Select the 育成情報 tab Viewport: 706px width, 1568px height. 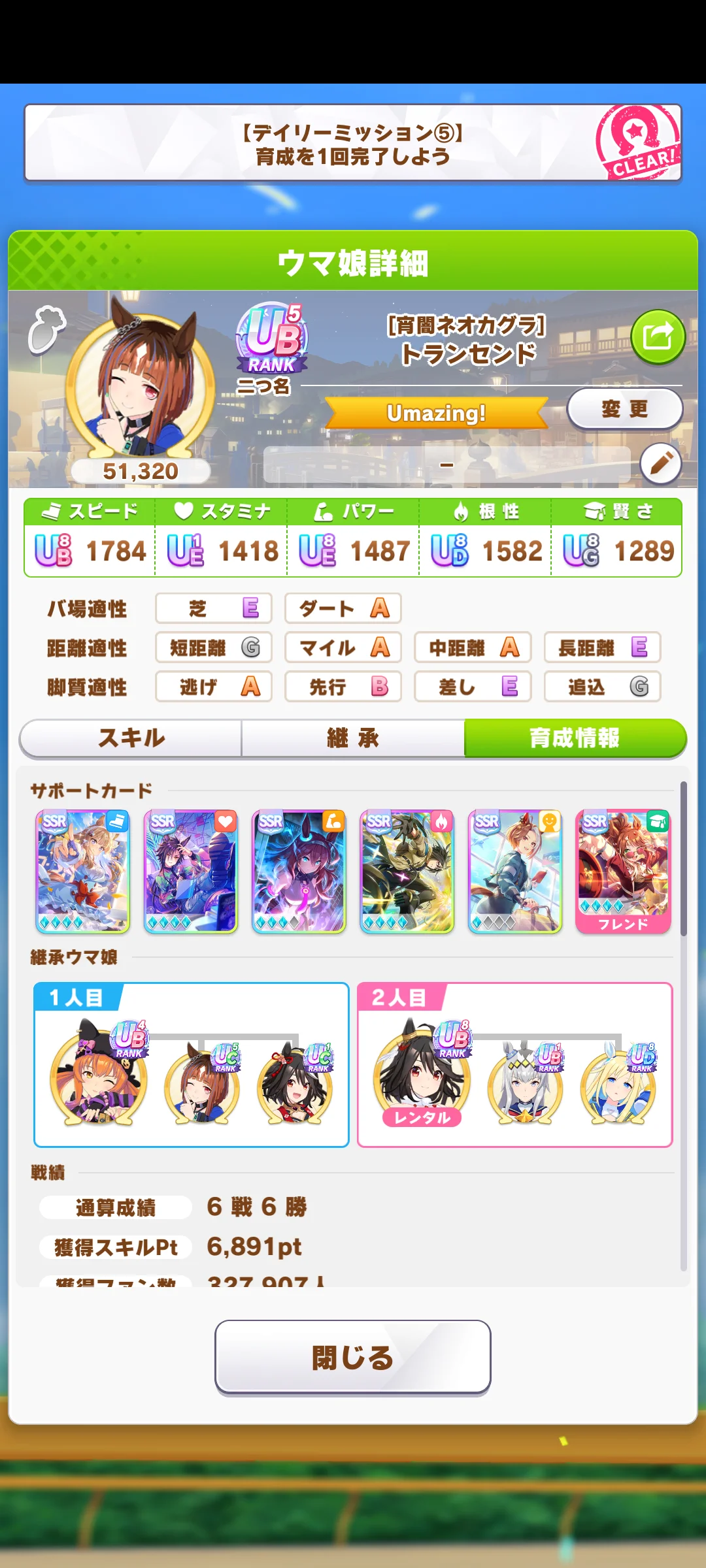tap(575, 738)
